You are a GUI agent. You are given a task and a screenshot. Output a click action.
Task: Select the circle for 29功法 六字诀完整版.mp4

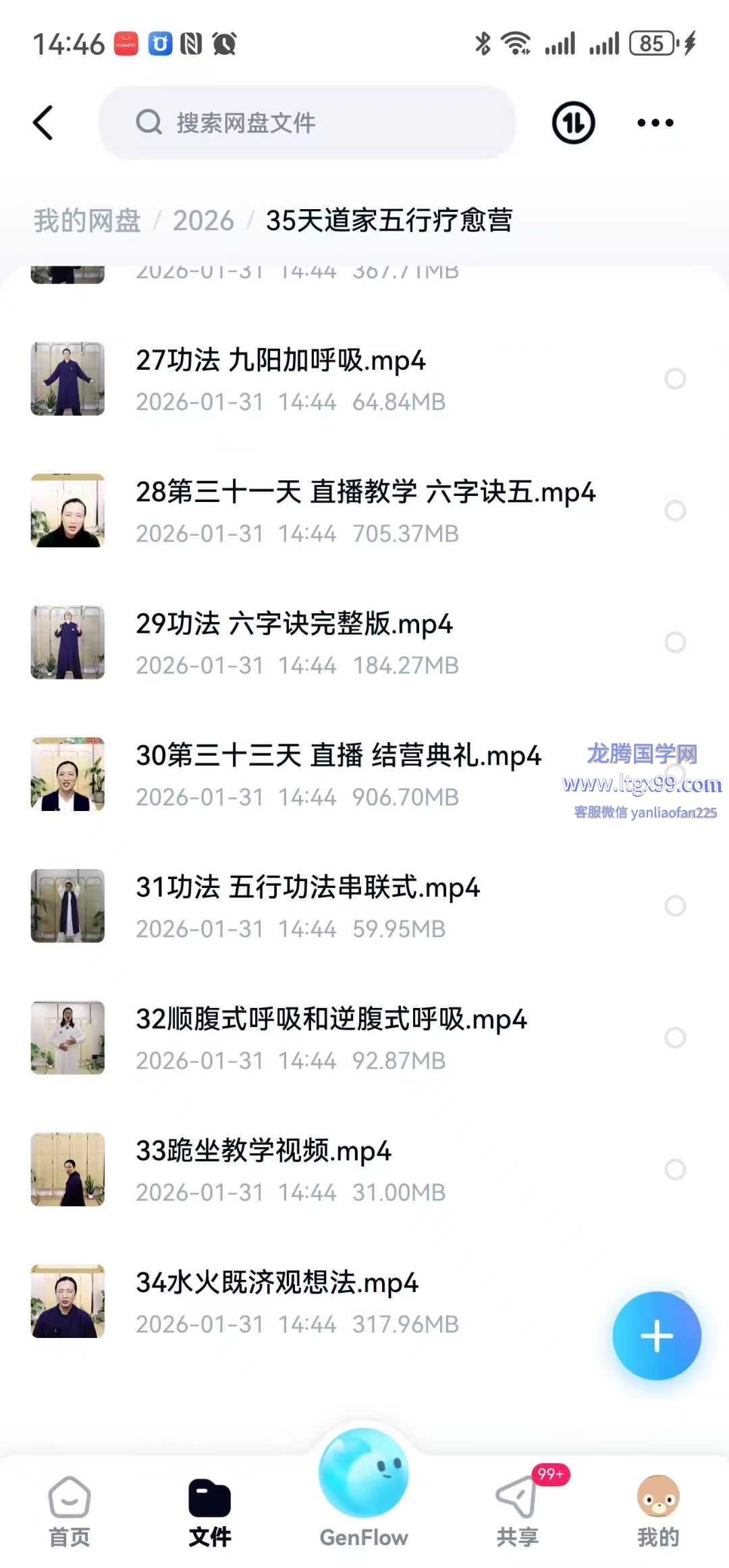click(x=675, y=642)
